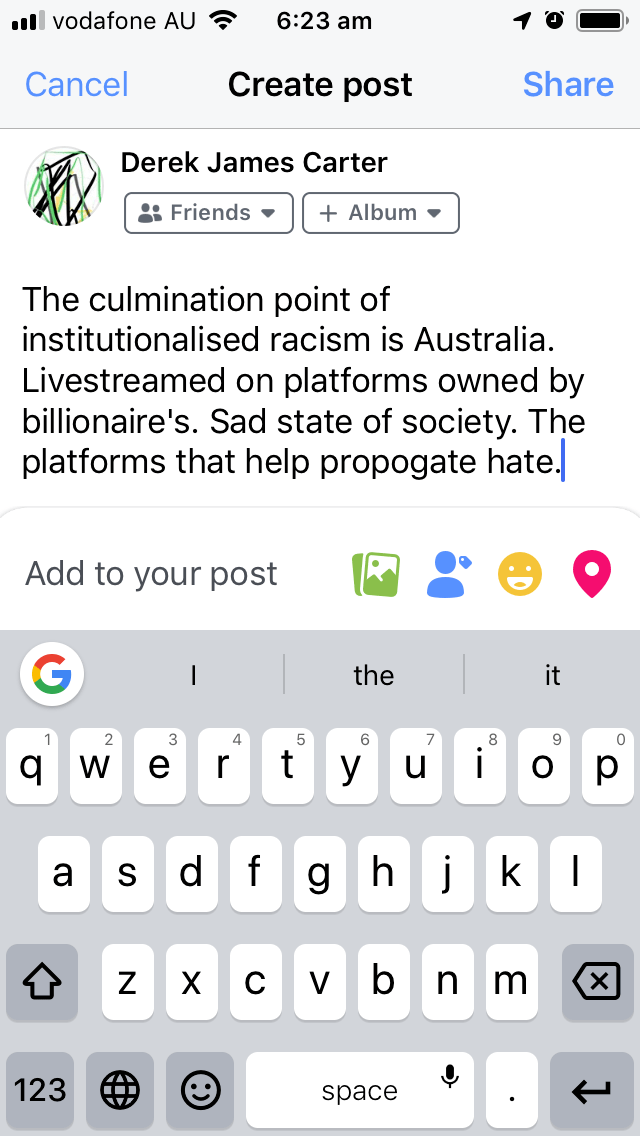Viewport: 640px width, 1136px height.
Task: Cancel the post creation
Action: point(76,85)
